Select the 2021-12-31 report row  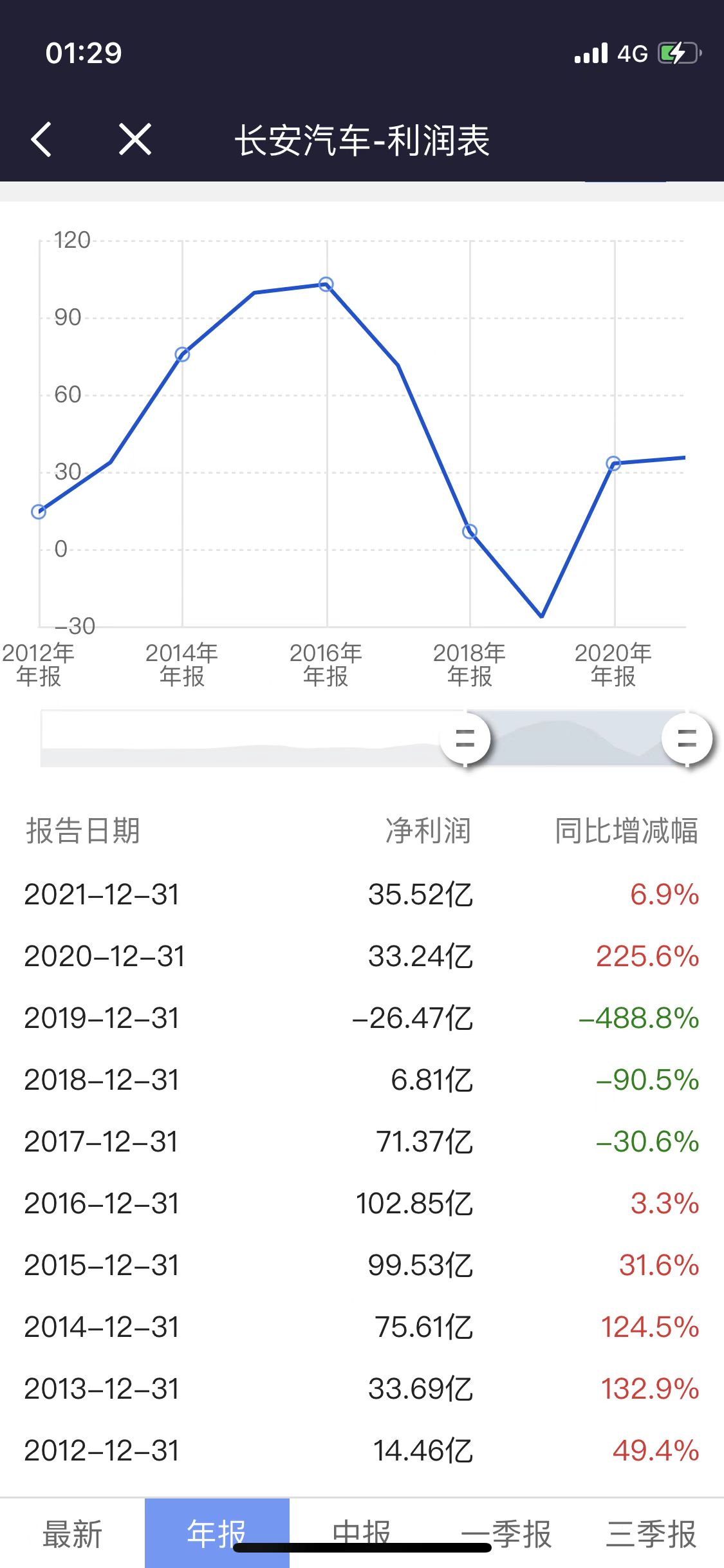(362, 895)
